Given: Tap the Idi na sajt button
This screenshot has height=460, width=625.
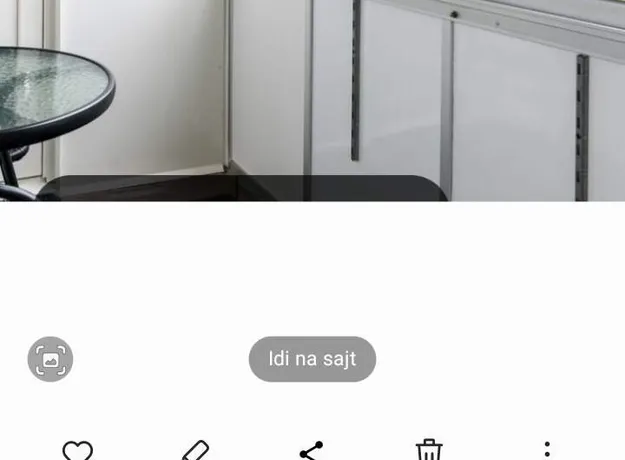Looking at the screenshot, I should (x=312, y=359).
